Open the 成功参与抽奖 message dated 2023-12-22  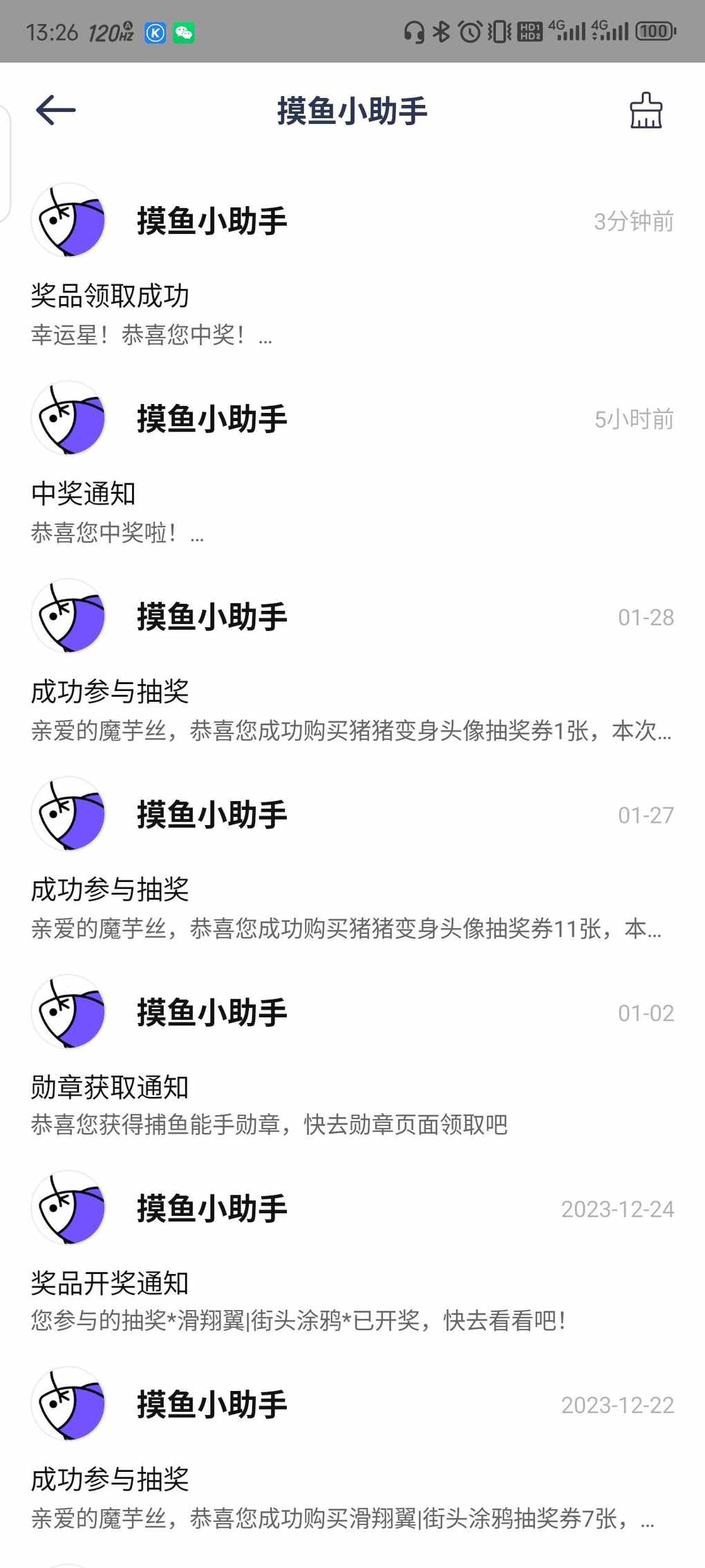click(x=352, y=1449)
